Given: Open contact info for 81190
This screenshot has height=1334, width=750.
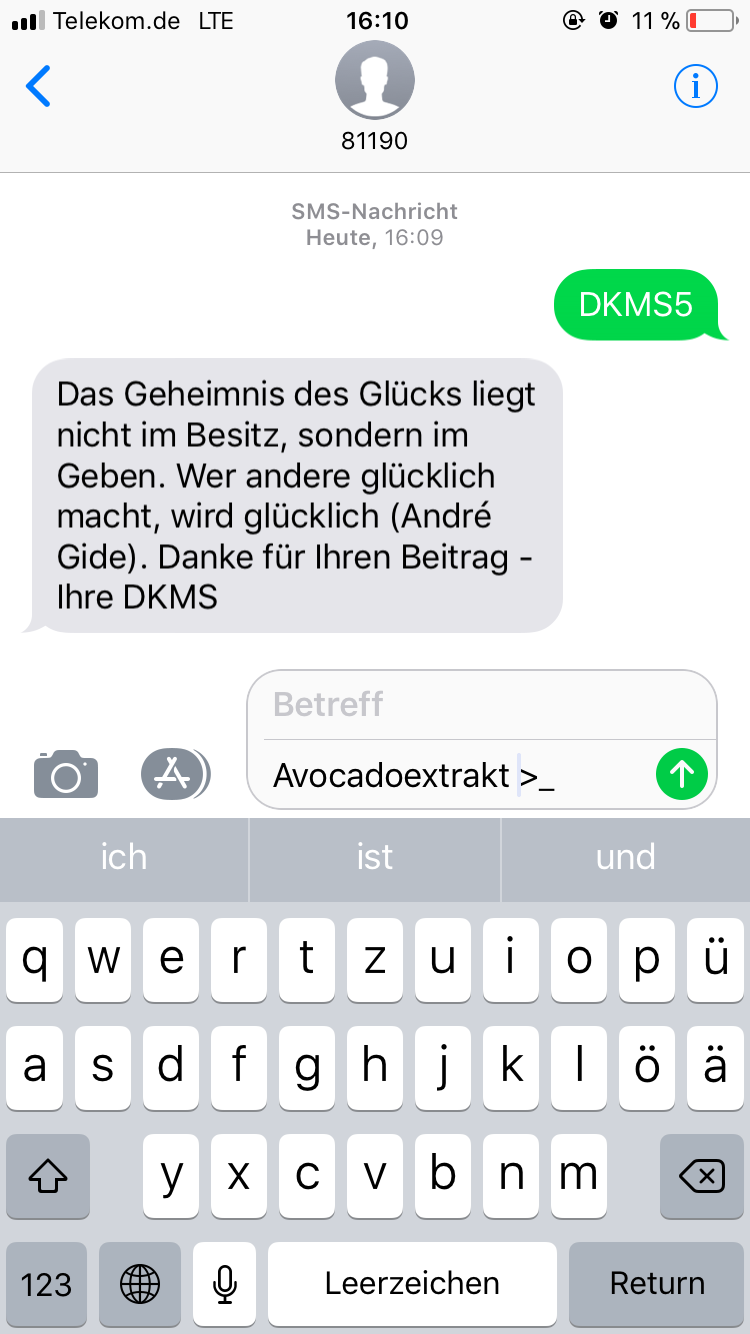Looking at the screenshot, I should coord(696,87).
